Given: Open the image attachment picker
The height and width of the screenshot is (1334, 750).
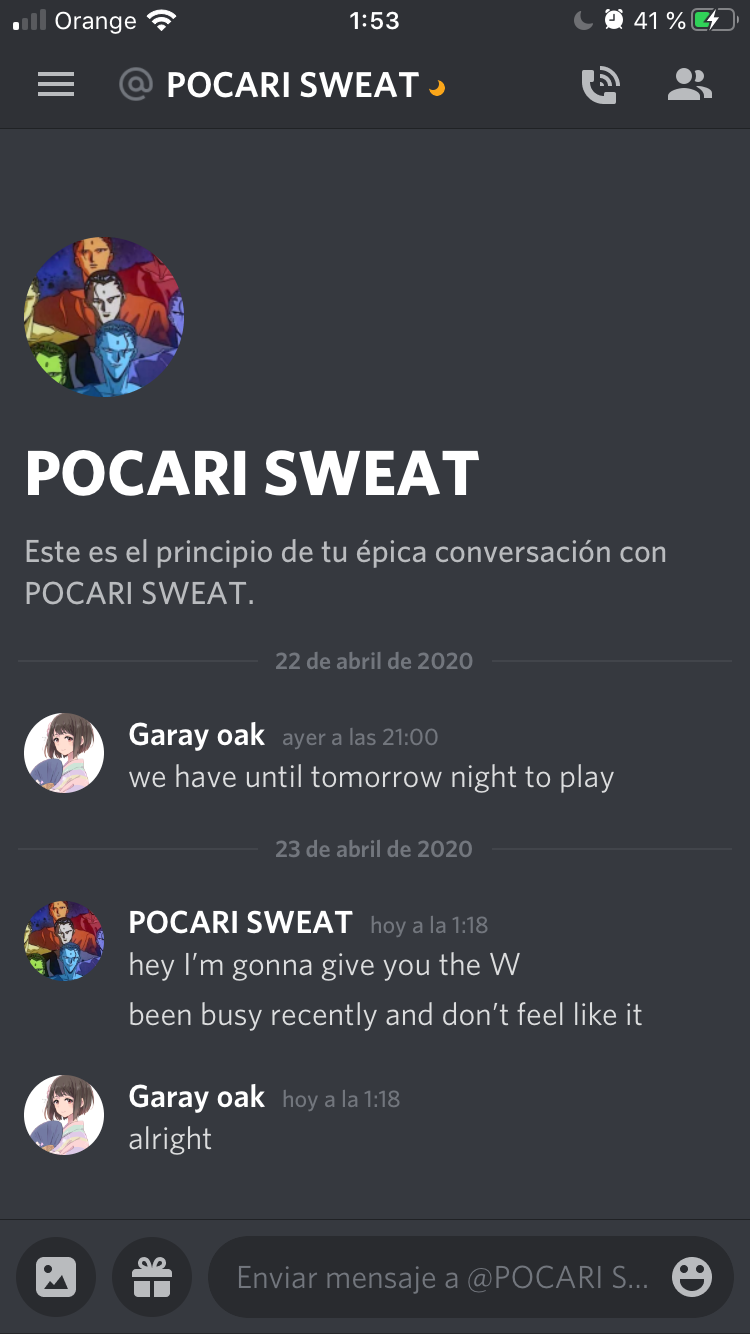Looking at the screenshot, I should tap(56, 1277).
